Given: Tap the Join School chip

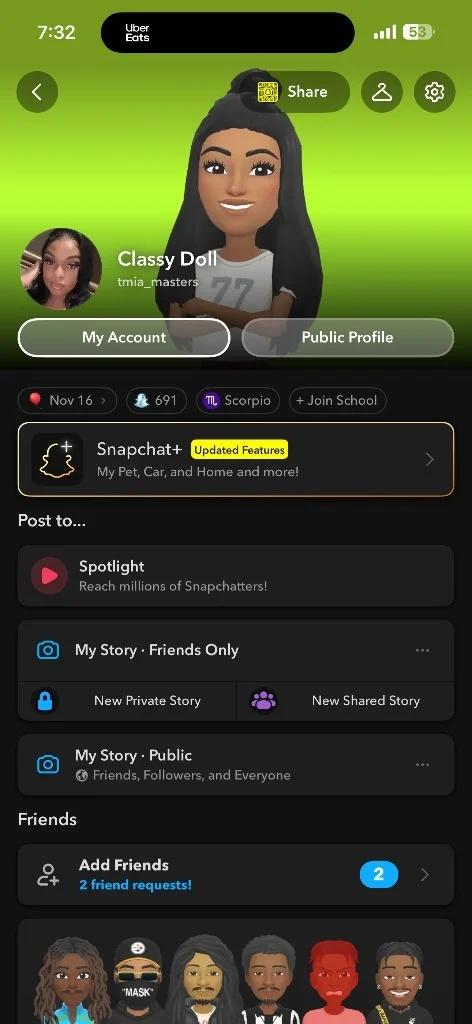Looking at the screenshot, I should (338, 400).
